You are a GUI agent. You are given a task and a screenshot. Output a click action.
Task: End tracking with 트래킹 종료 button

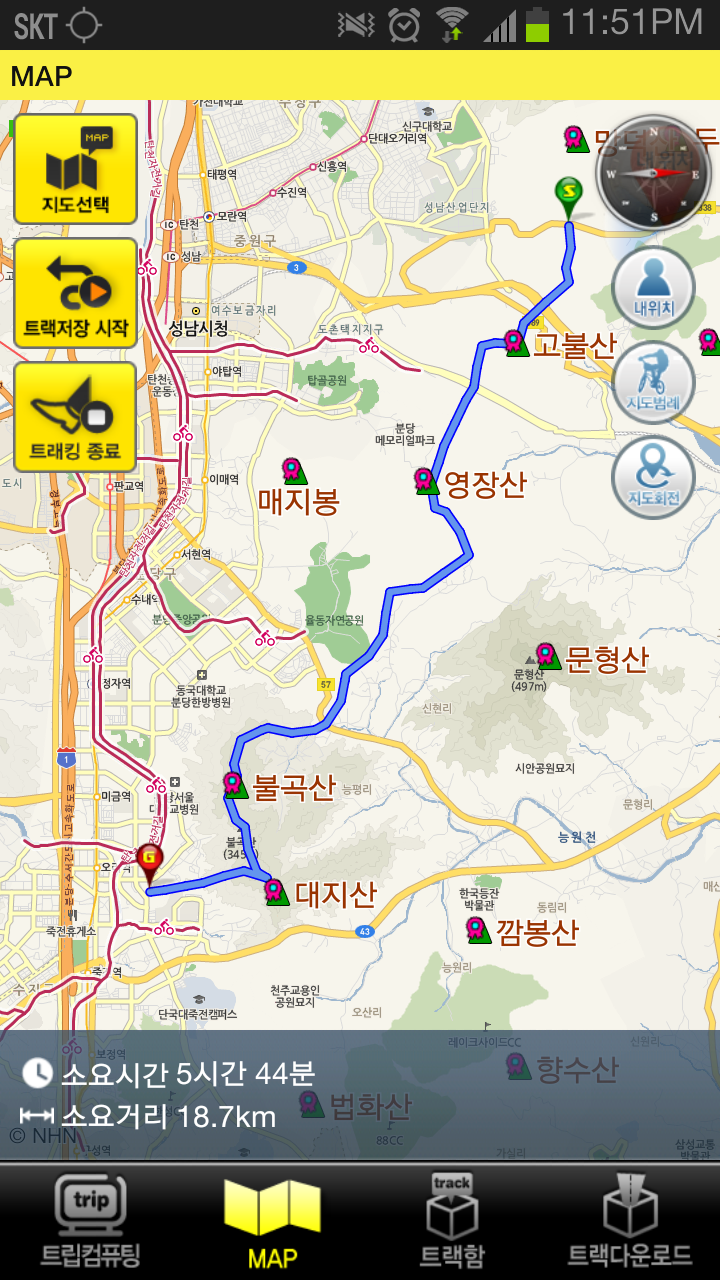coord(75,417)
